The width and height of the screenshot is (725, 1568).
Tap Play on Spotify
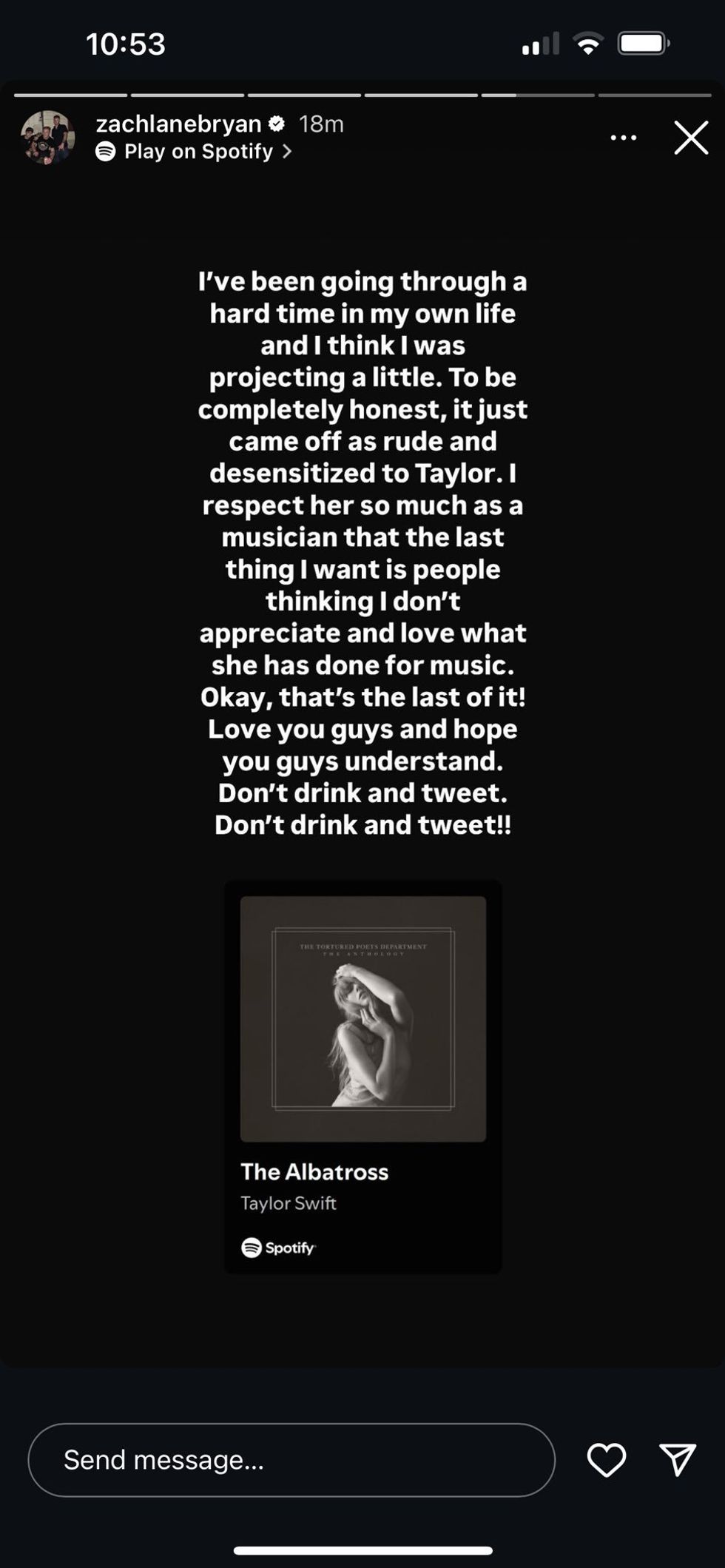[198, 152]
